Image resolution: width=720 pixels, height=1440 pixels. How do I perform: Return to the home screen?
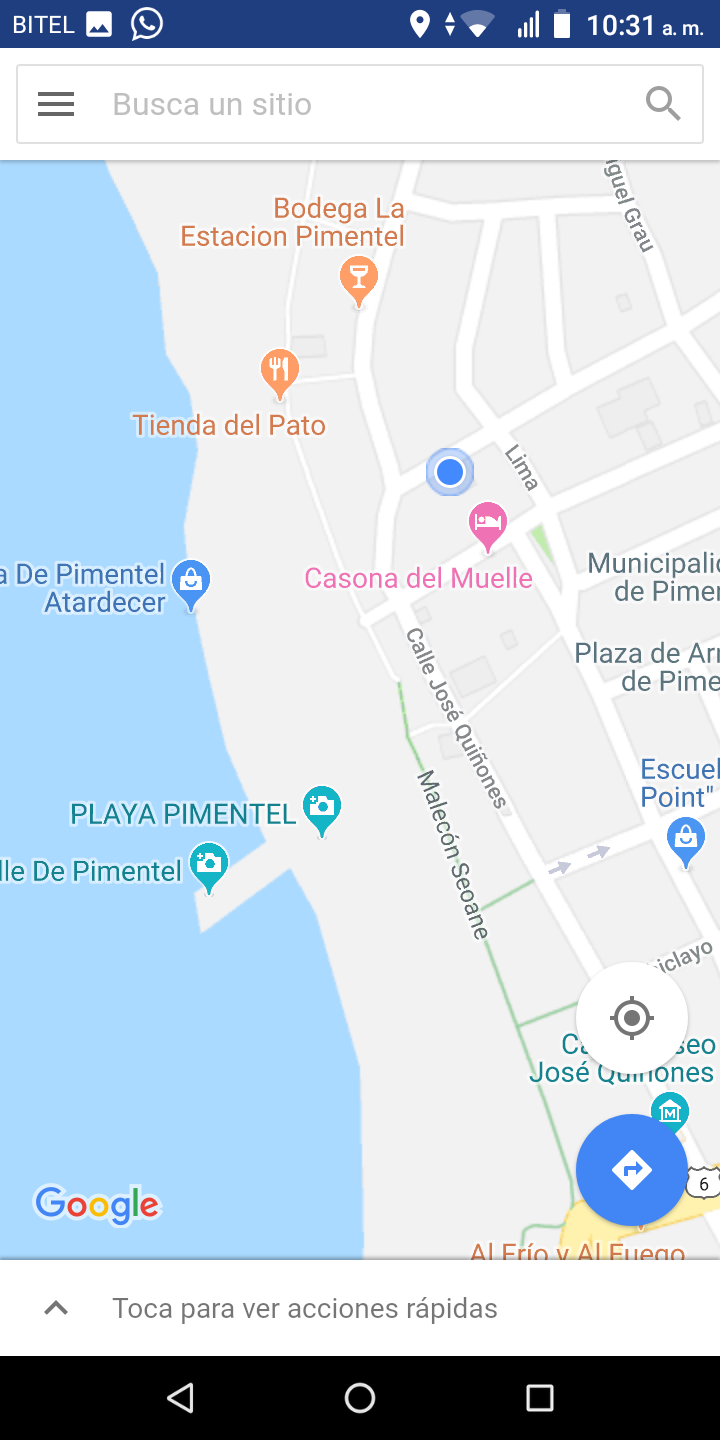[x=360, y=1398]
